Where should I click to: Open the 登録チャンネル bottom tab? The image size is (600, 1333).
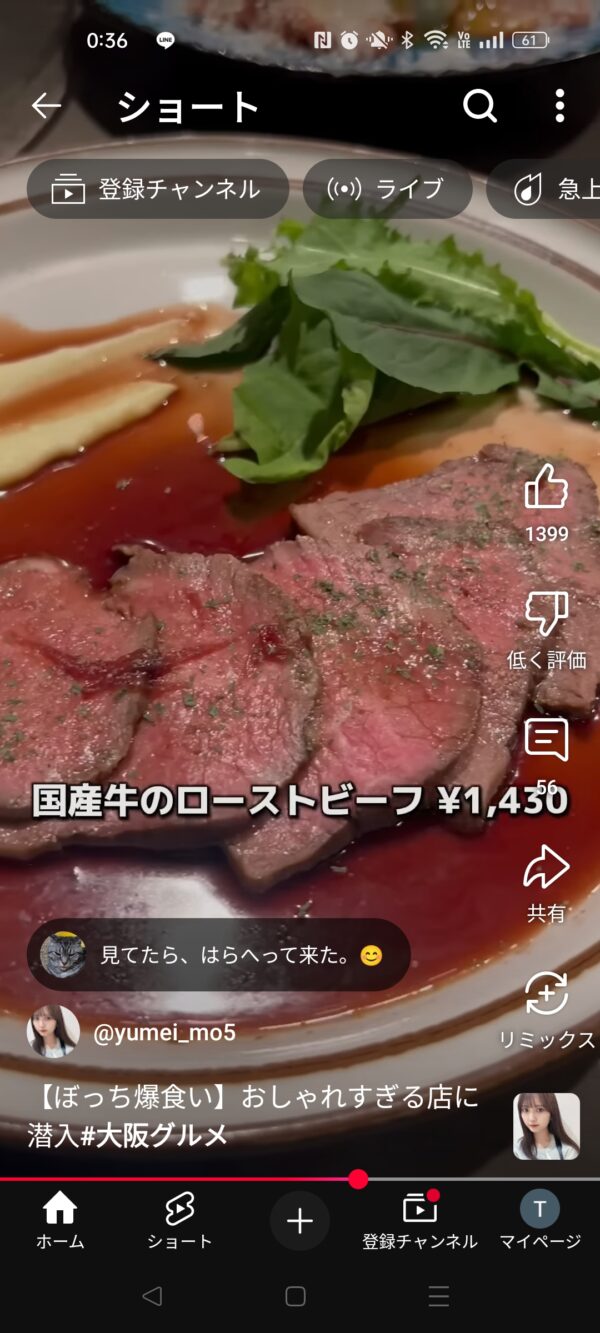click(420, 1220)
